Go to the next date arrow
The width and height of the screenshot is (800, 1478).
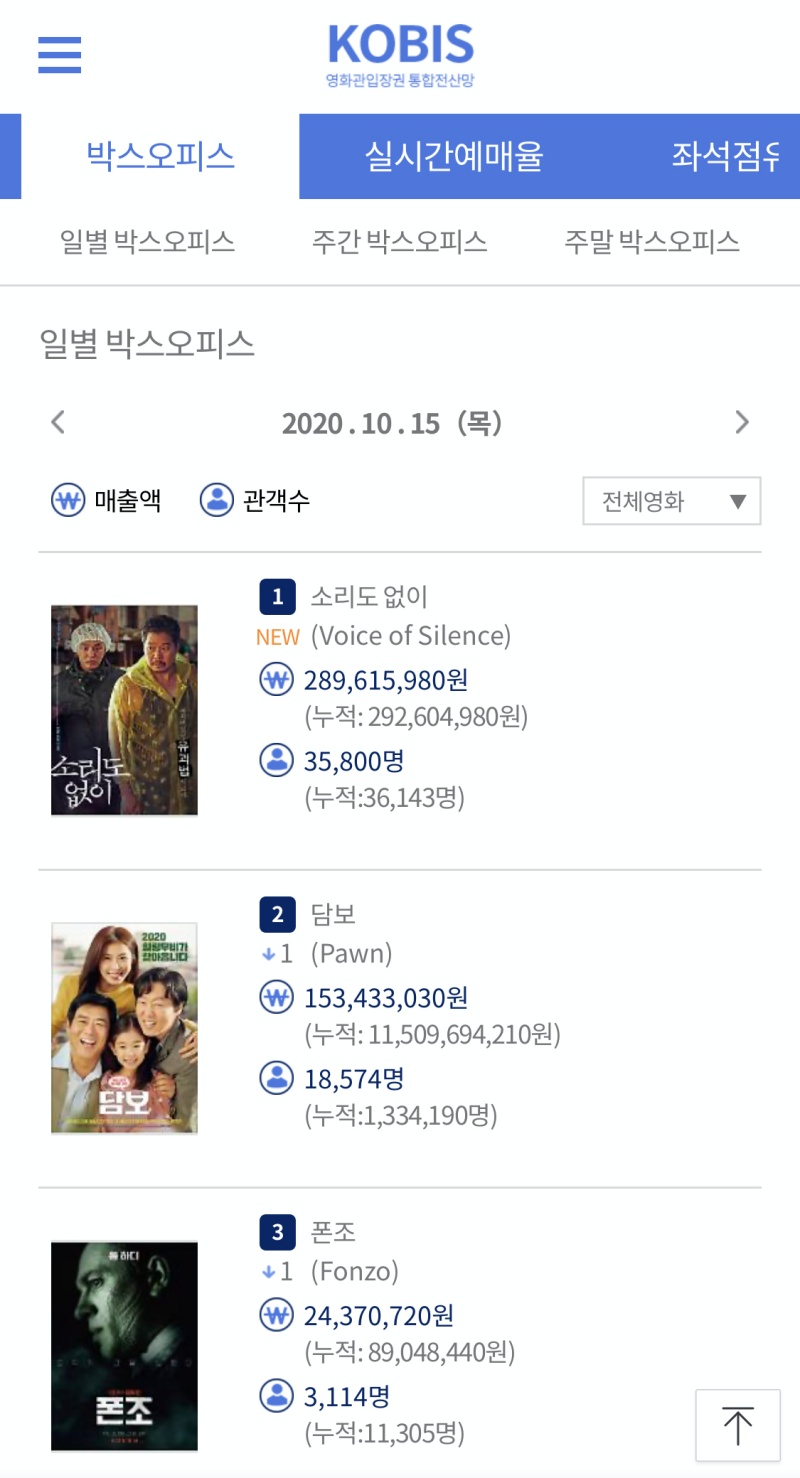point(741,422)
